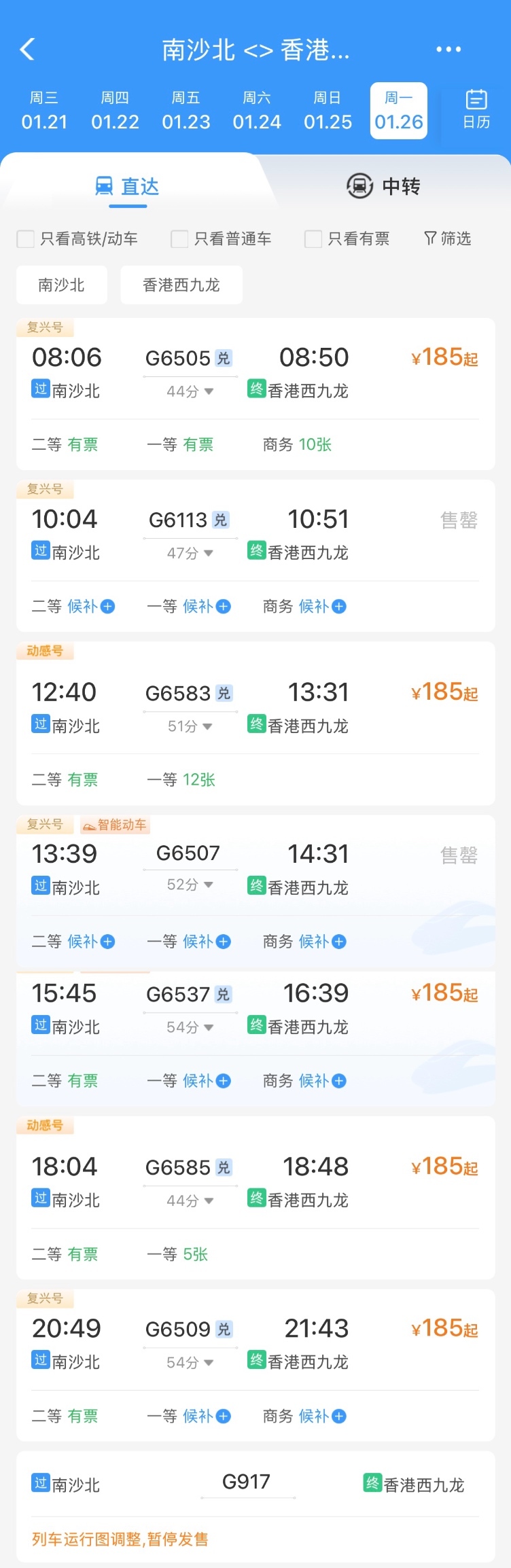Open the 日历 calendar picker

pos(476,110)
